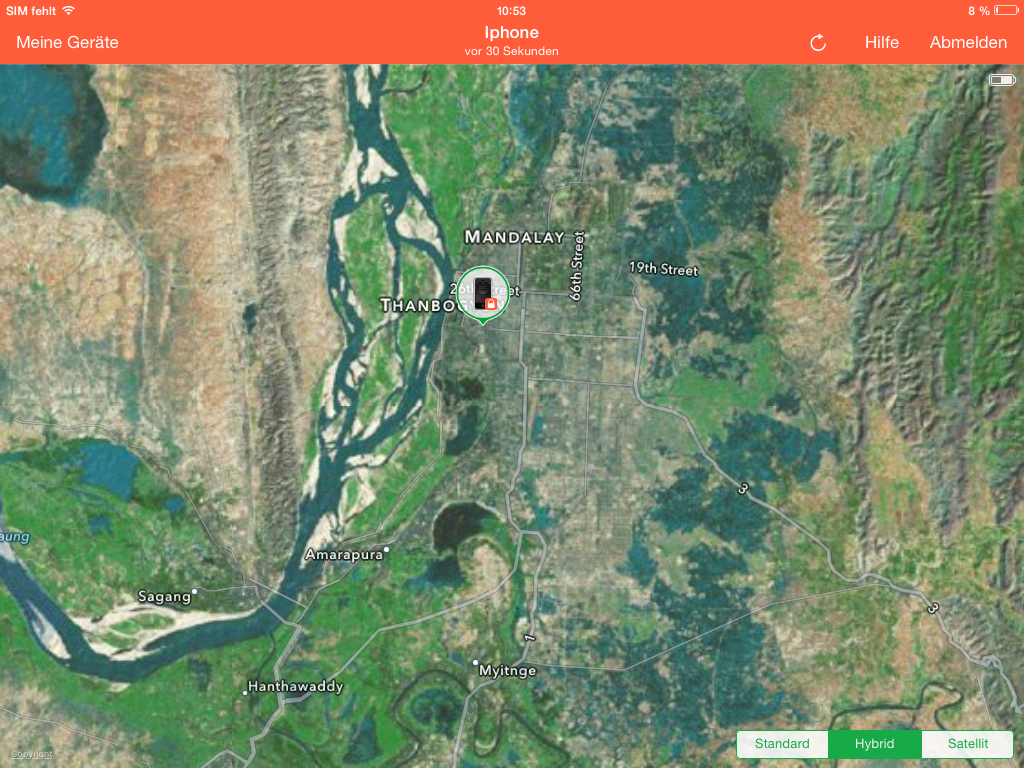This screenshot has width=1024, height=768.
Task: Switch map to Satellit view
Action: pos(967,744)
